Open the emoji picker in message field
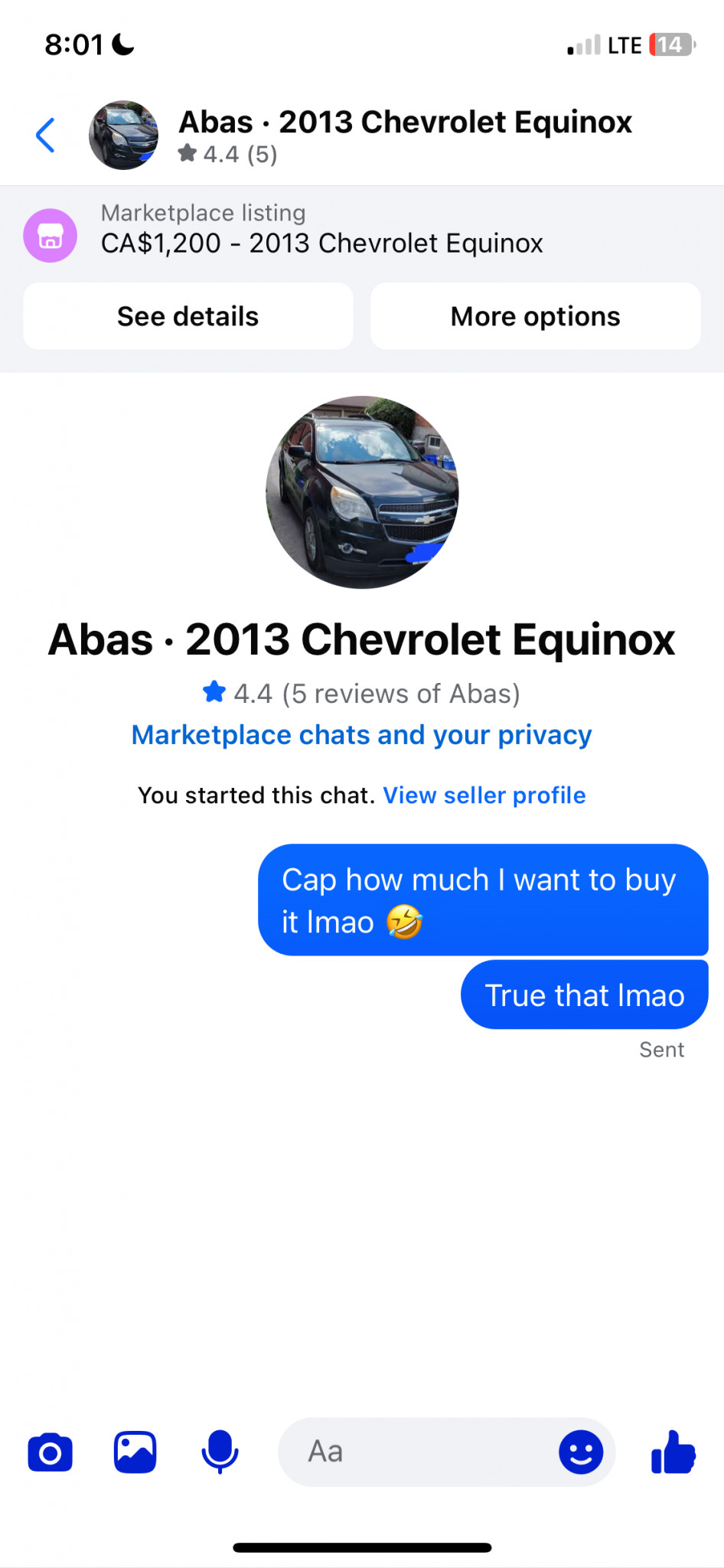724x1568 pixels. (581, 1452)
